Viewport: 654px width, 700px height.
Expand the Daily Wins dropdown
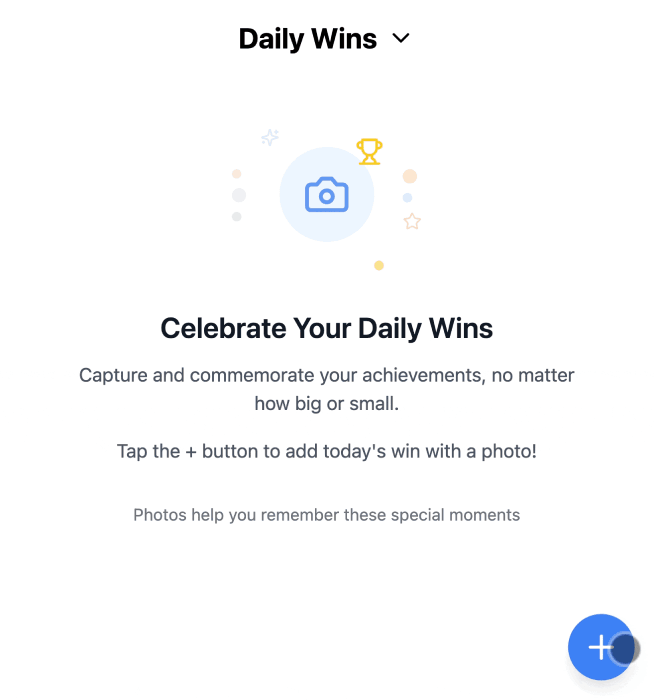click(x=400, y=39)
